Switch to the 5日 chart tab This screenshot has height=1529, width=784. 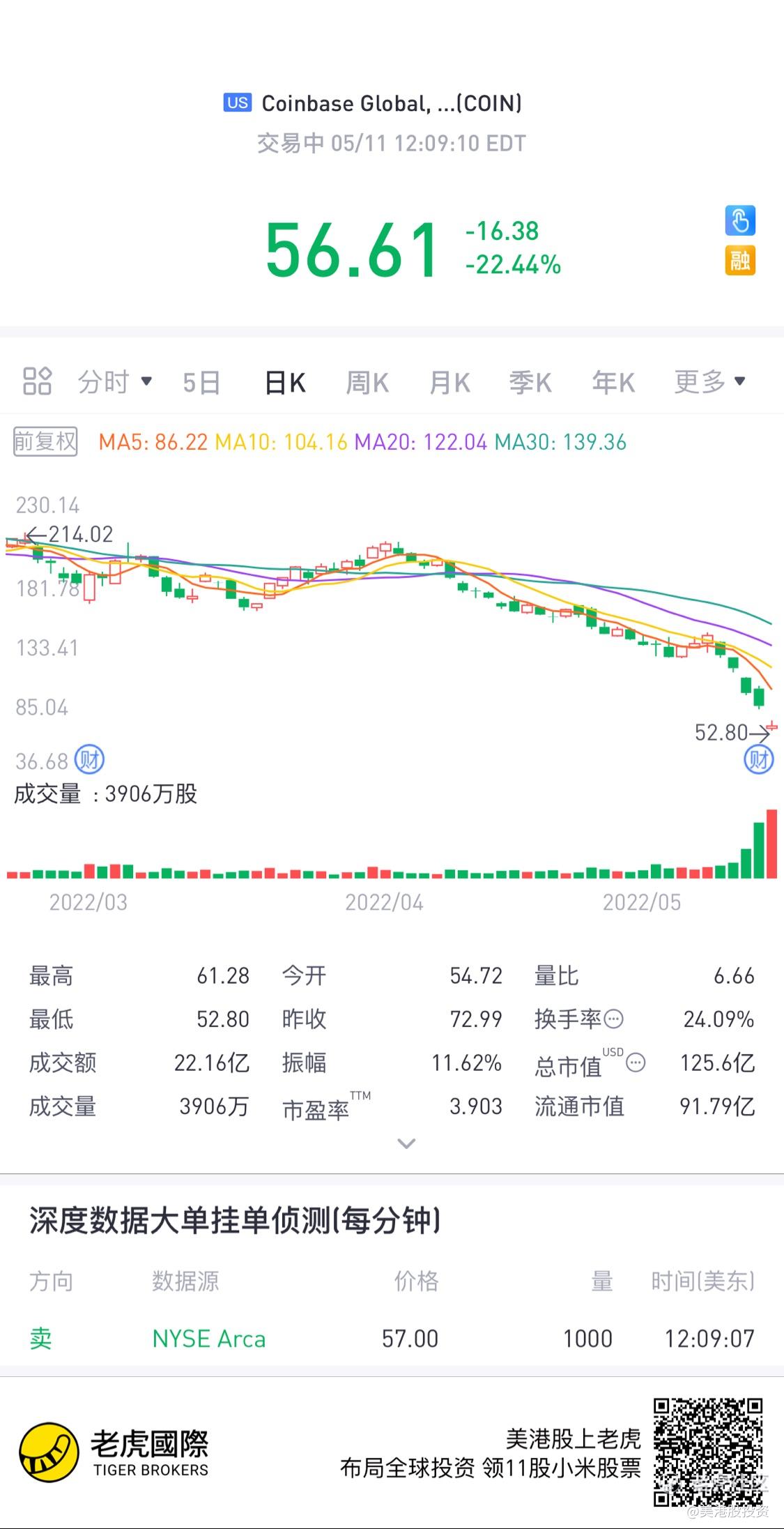[201, 383]
